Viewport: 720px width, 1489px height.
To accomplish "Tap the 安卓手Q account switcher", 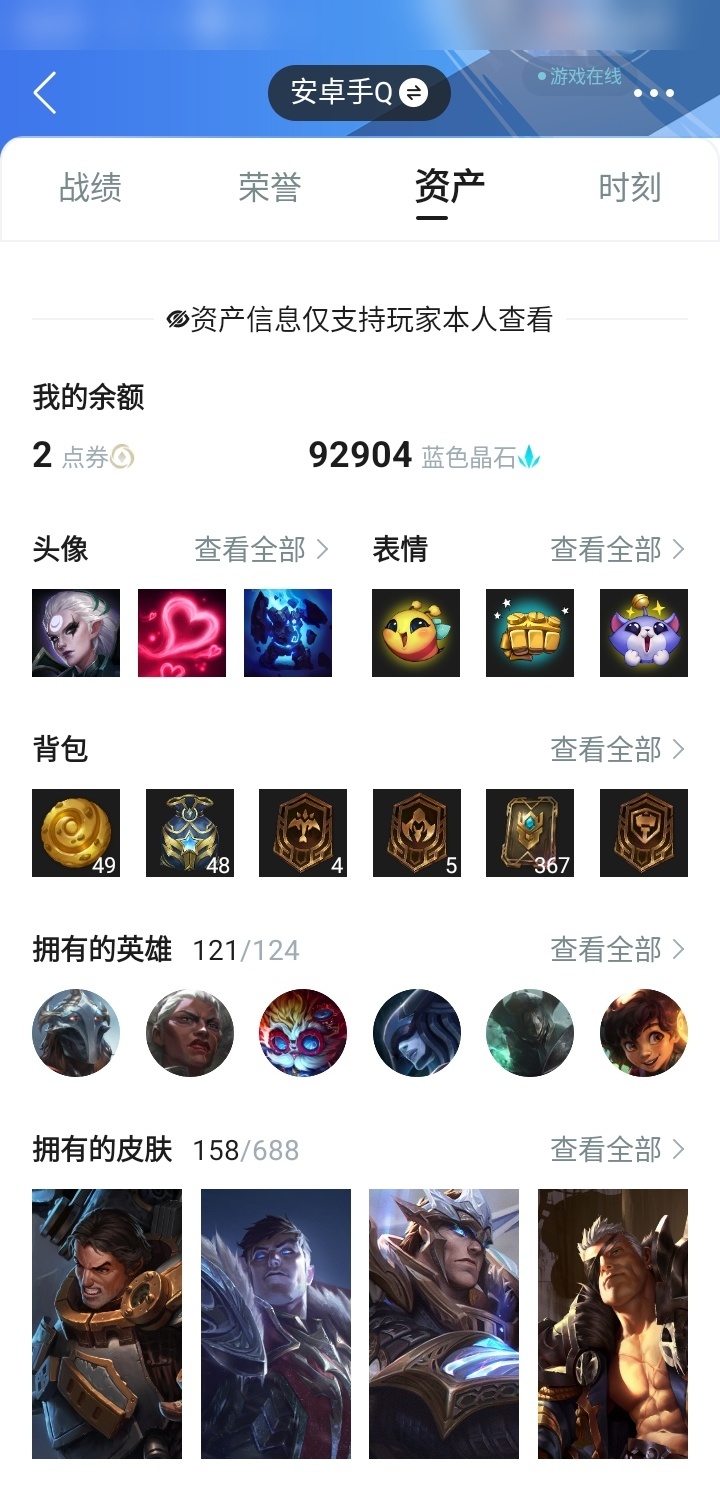I will (x=359, y=93).
